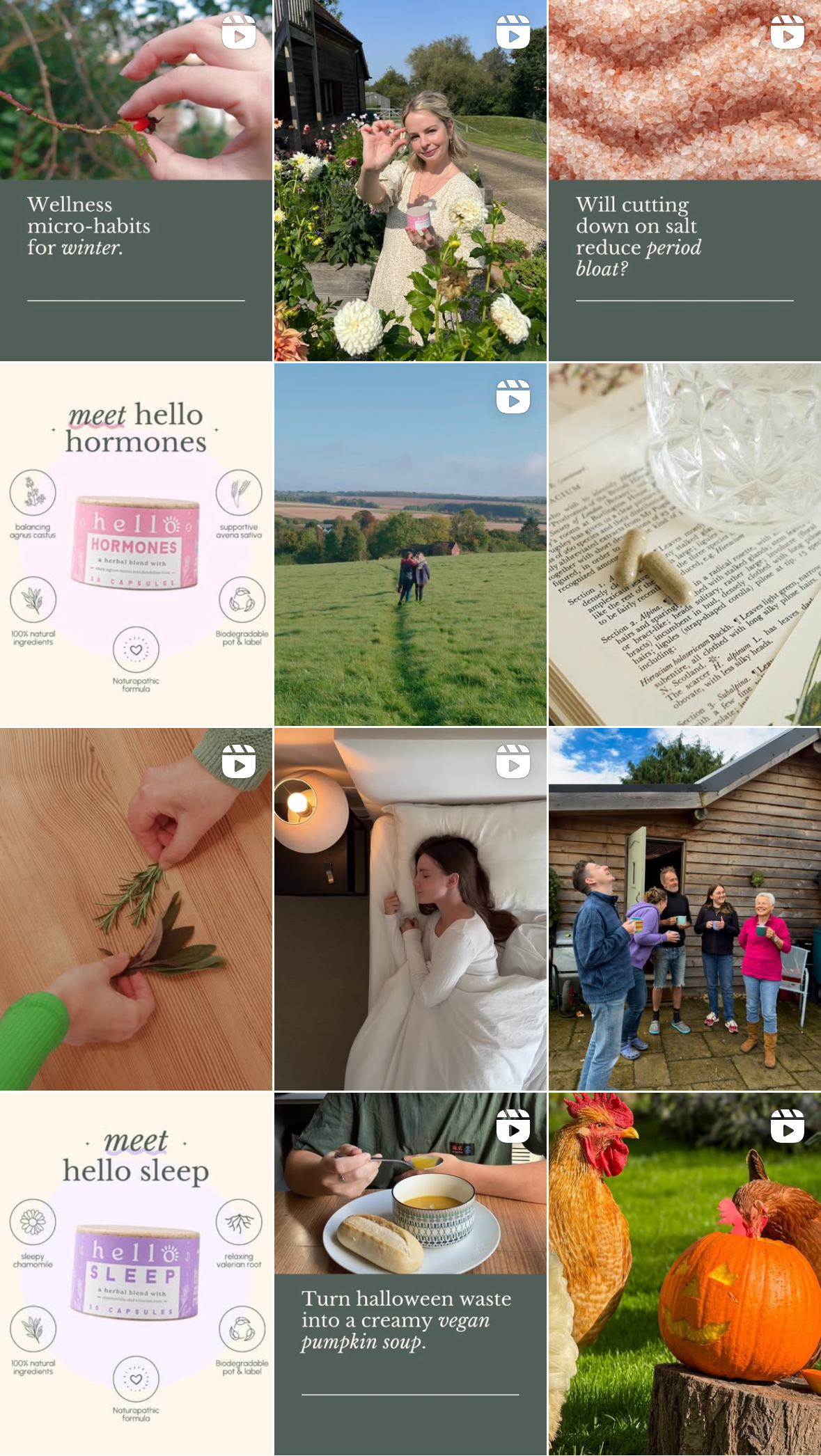The image size is (821, 1456).
Task: Open the meet hello hormones post
Action: coord(136,544)
